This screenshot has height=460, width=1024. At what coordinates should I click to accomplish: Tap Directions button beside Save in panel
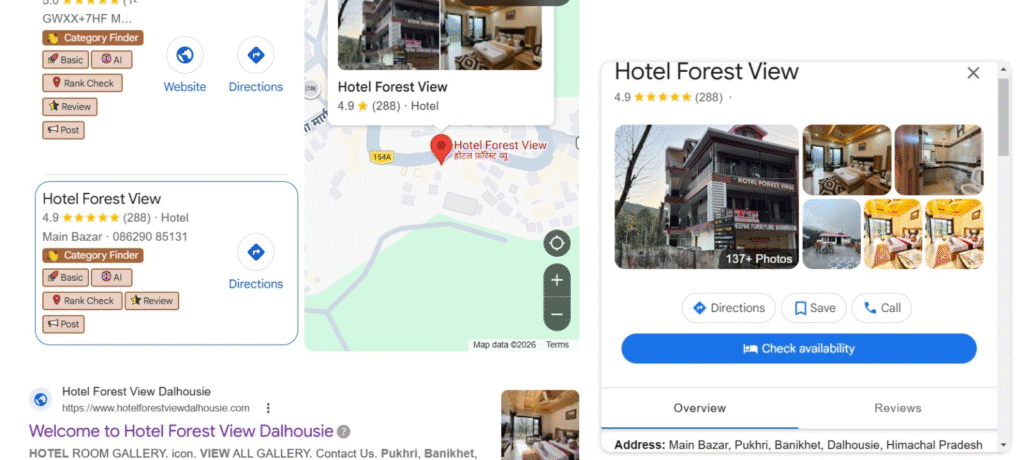pos(728,308)
